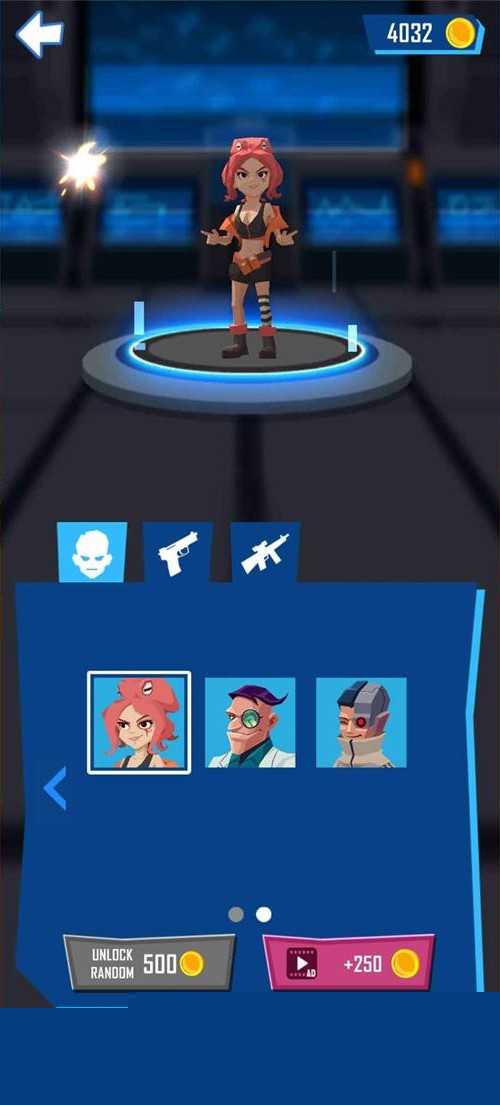Go back using the white arrow
This screenshot has width=500, height=1105.
(39, 34)
